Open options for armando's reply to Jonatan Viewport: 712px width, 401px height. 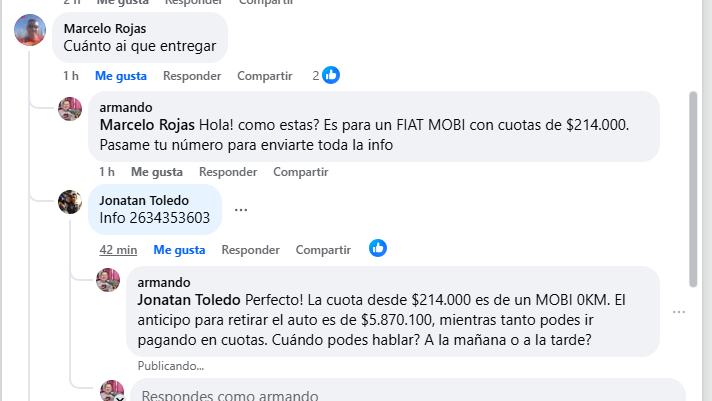(x=679, y=312)
